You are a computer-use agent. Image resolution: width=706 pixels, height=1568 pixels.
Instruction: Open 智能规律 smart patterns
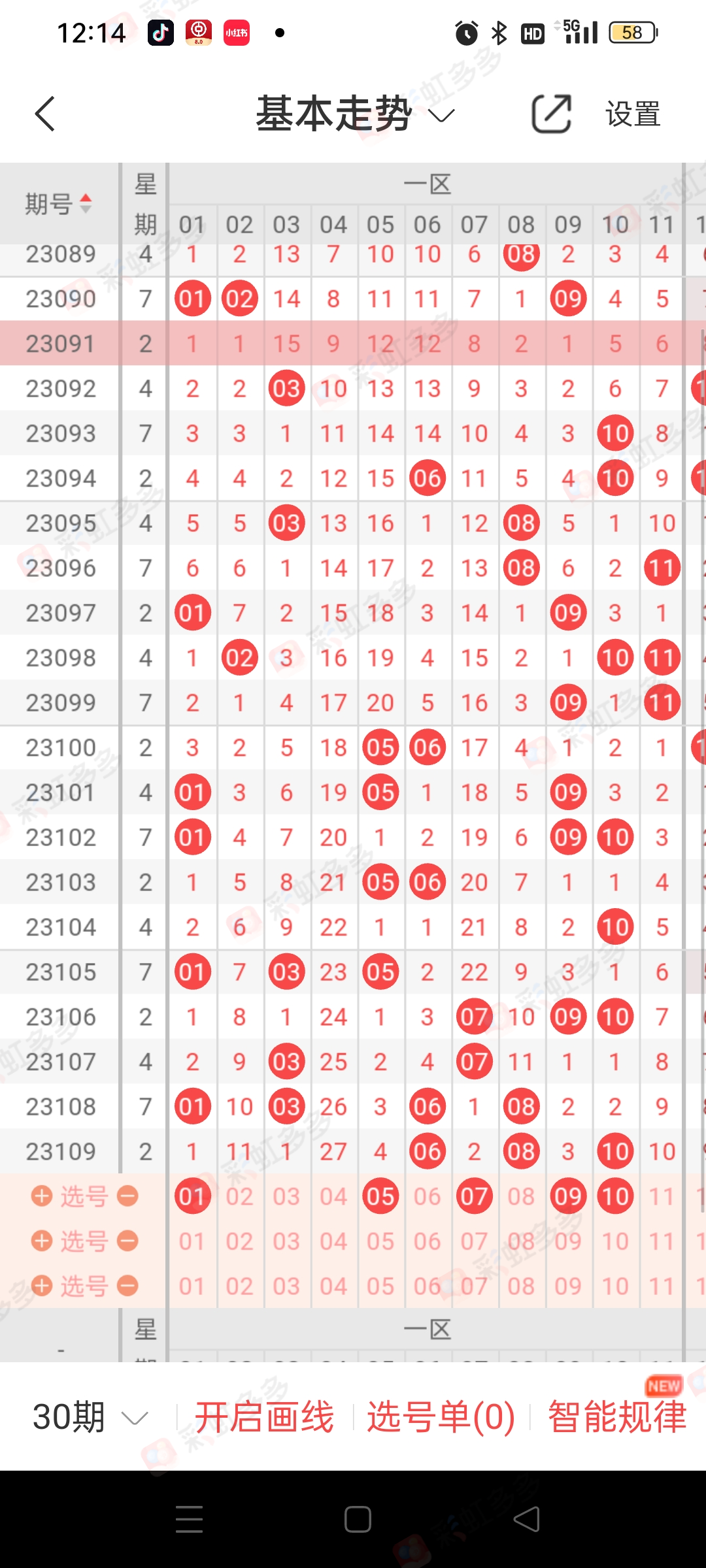pos(617,1417)
